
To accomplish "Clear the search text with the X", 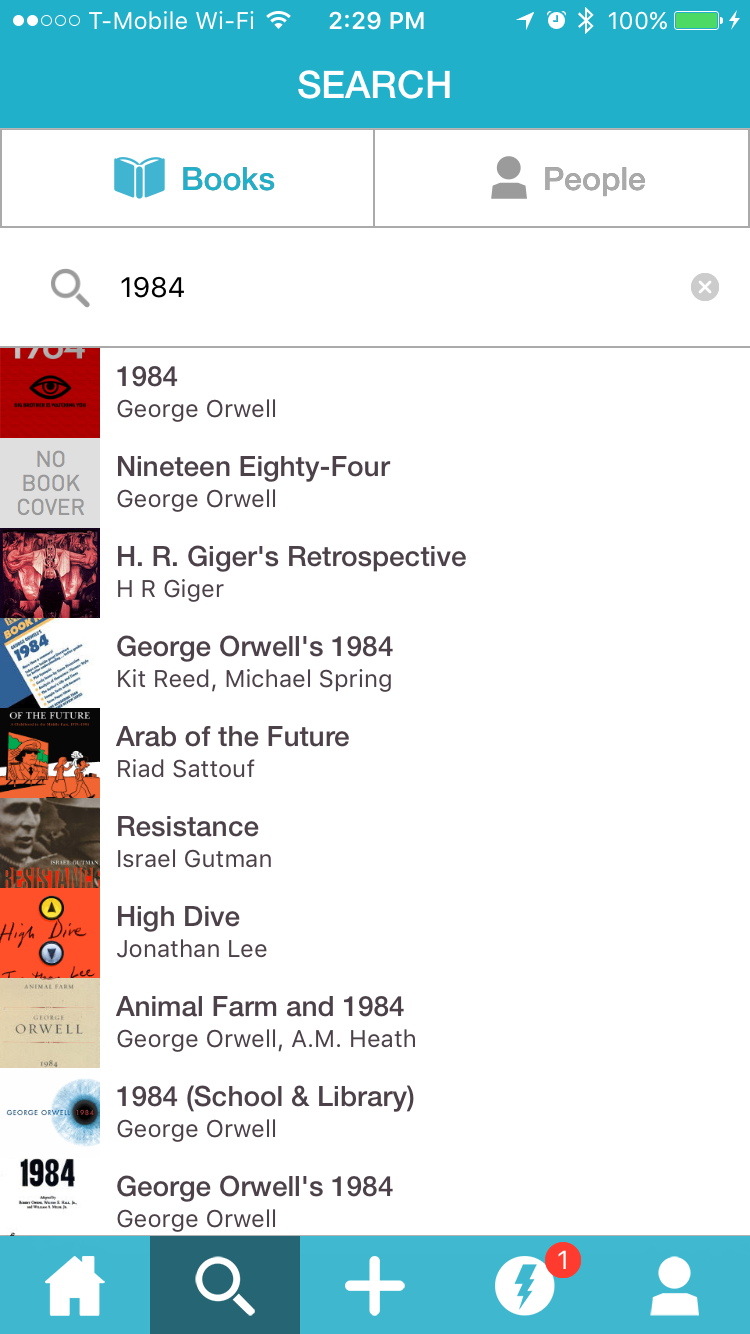I will pyautogui.click(x=704, y=288).
